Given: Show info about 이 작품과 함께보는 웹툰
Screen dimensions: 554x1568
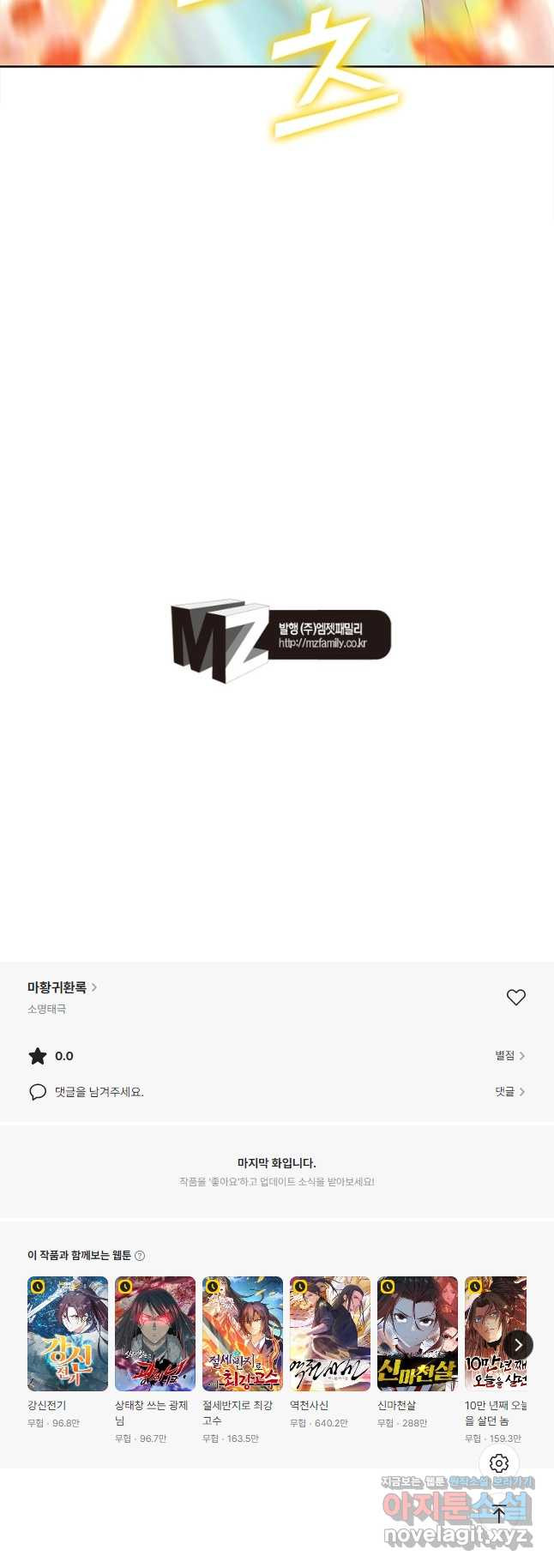Looking at the screenshot, I should 140,1256.
